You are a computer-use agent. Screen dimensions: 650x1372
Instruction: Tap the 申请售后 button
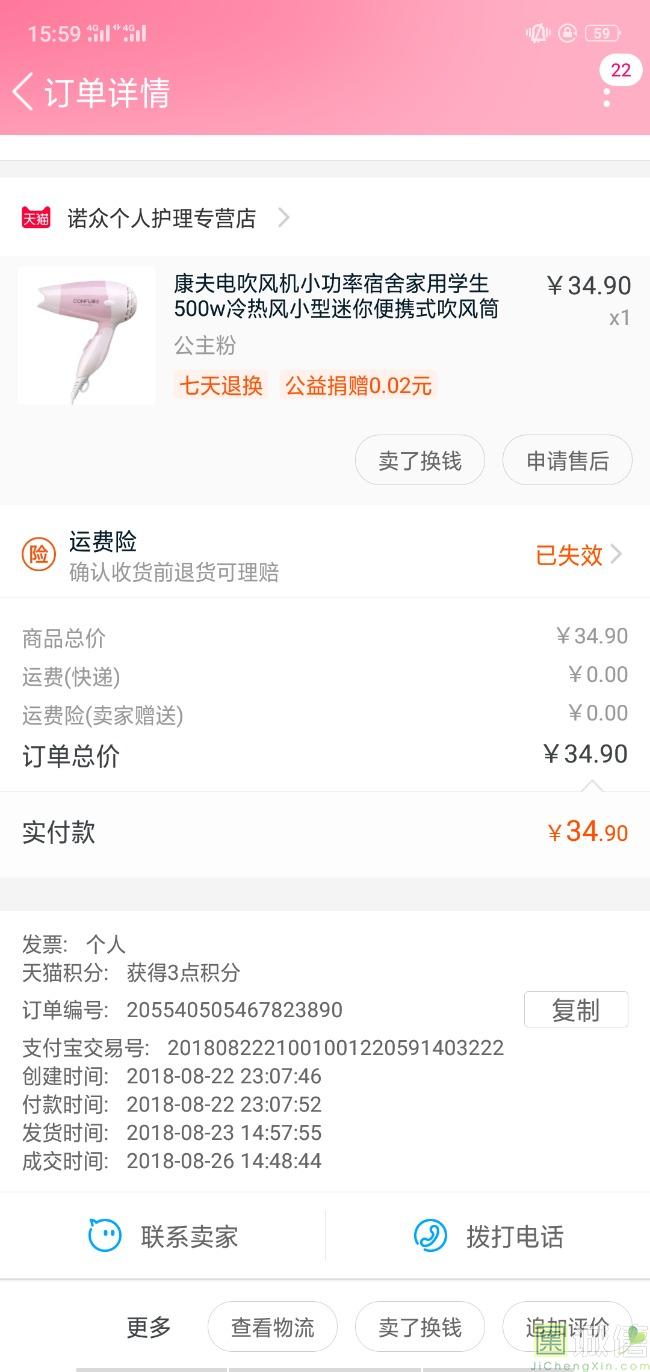click(567, 461)
